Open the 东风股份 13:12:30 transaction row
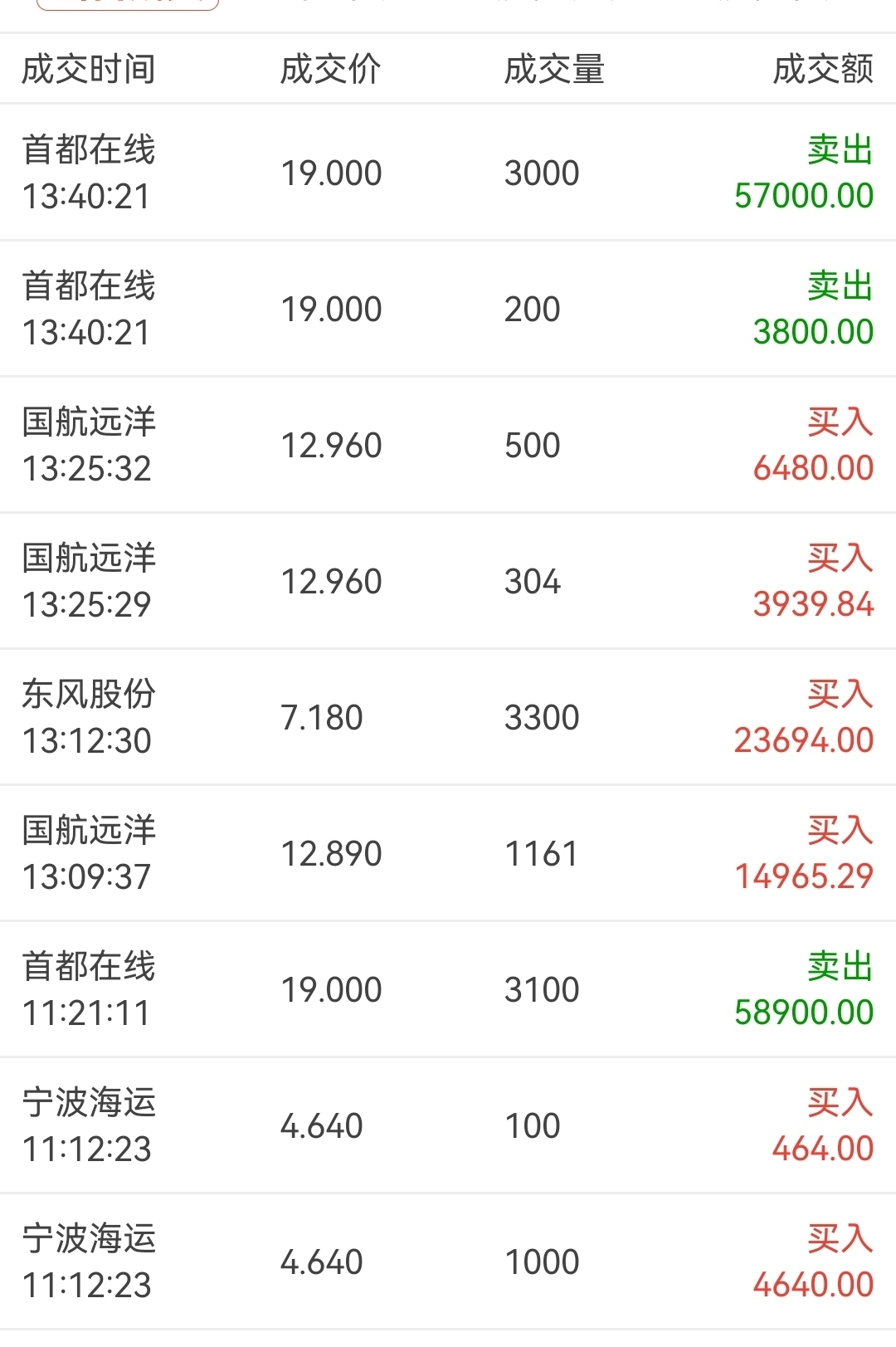The image size is (896, 1347). click(x=448, y=716)
